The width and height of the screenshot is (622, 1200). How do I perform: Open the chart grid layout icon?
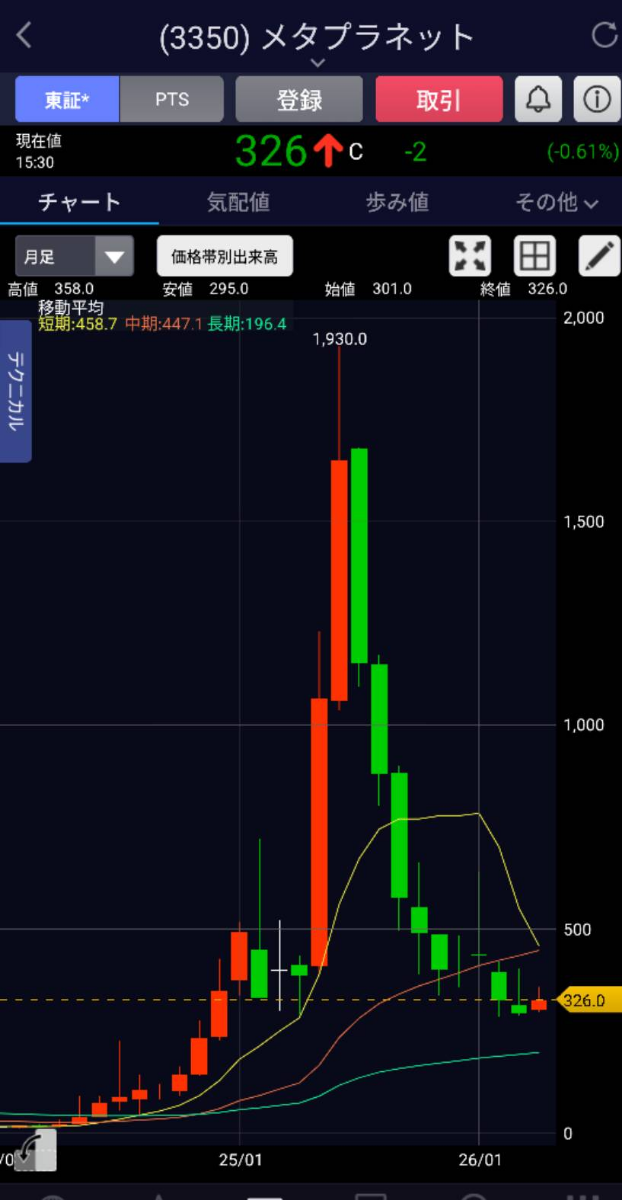click(534, 257)
